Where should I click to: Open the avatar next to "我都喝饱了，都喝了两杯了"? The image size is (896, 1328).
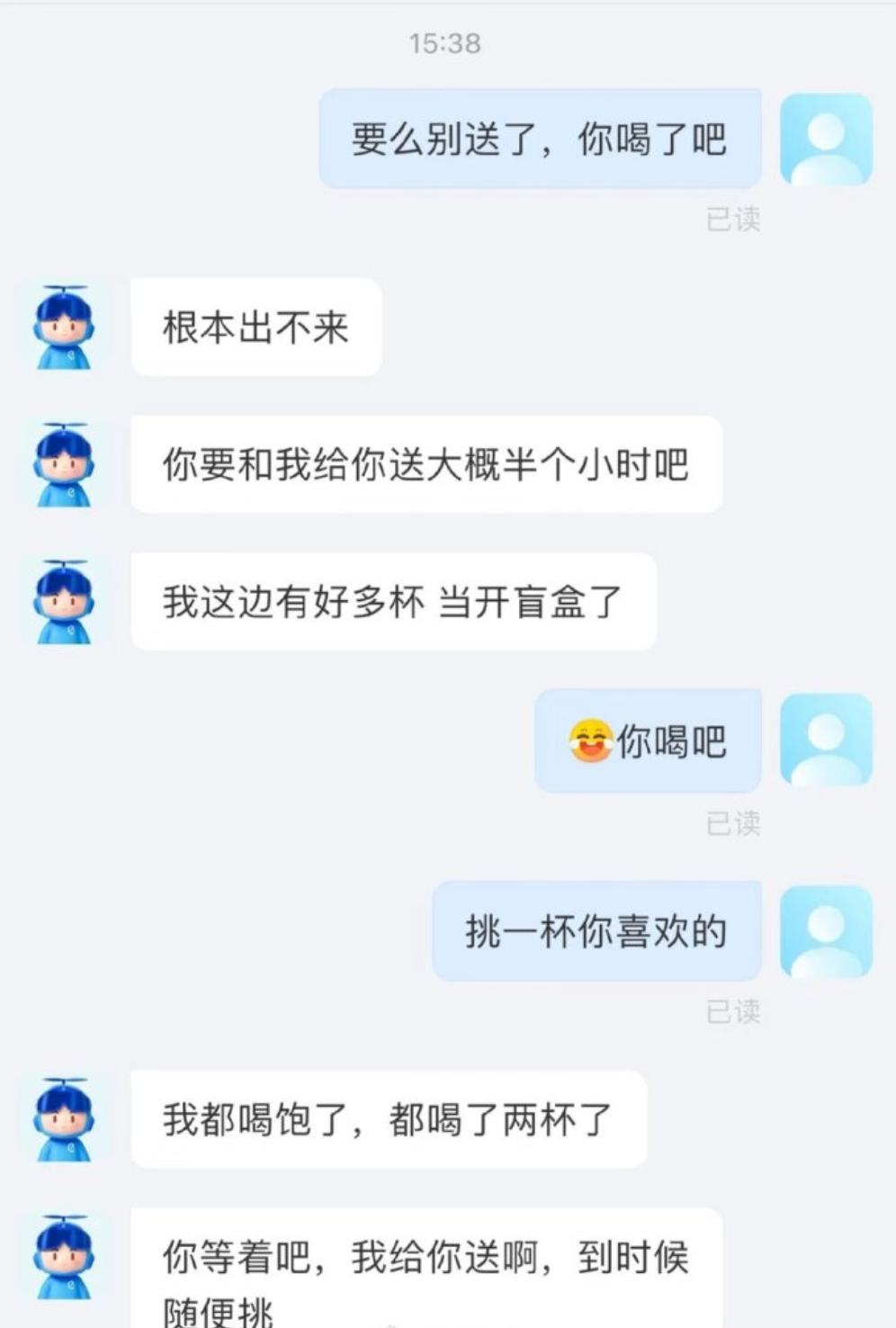pyautogui.click(x=64, y=1119)
